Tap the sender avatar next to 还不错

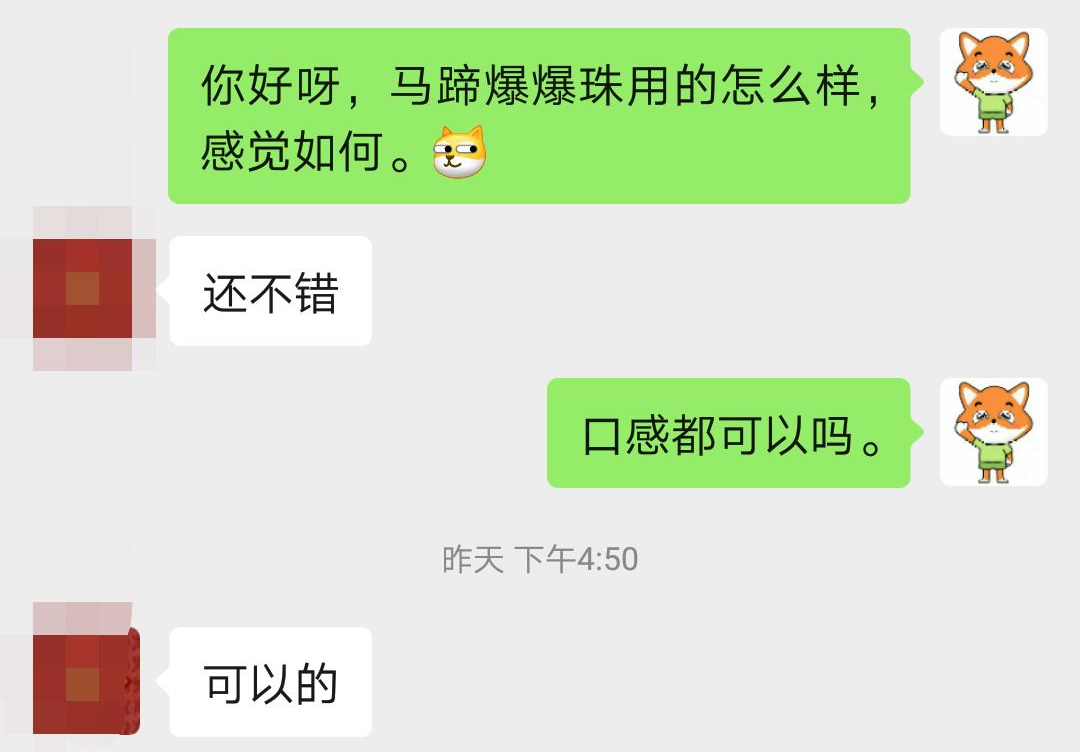click(83, 289)
